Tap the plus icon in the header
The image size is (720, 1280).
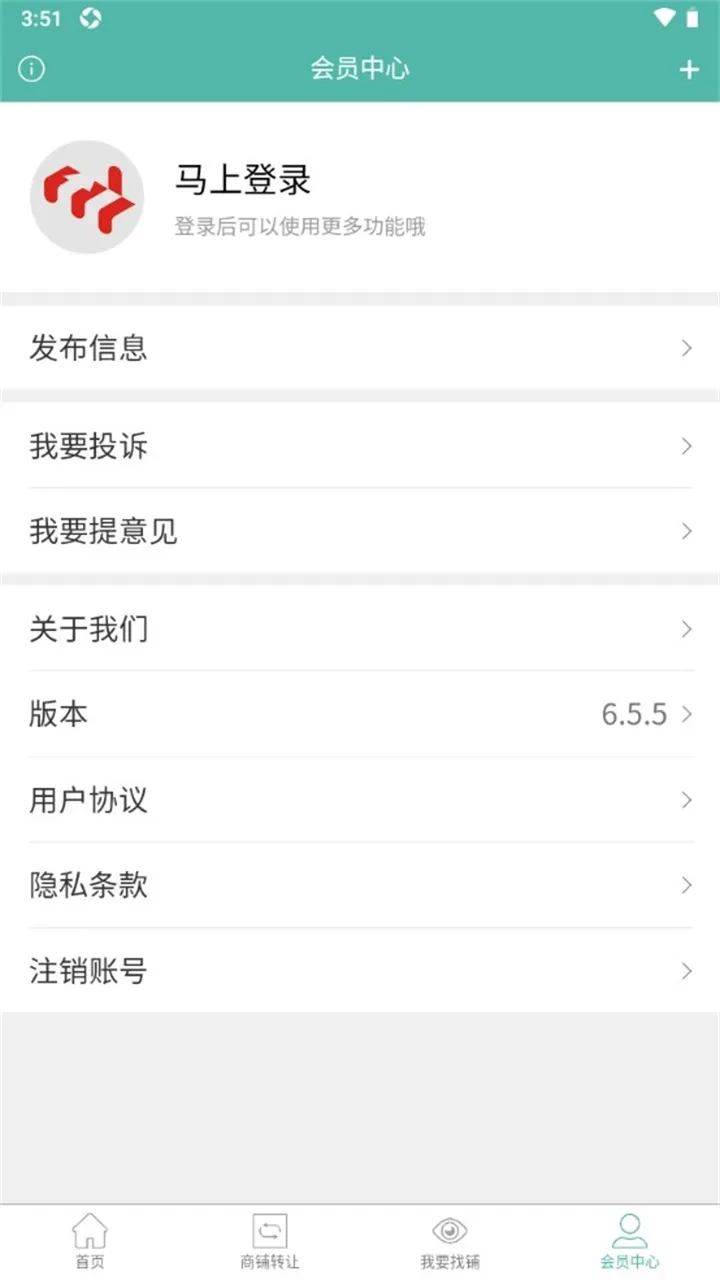688,69
